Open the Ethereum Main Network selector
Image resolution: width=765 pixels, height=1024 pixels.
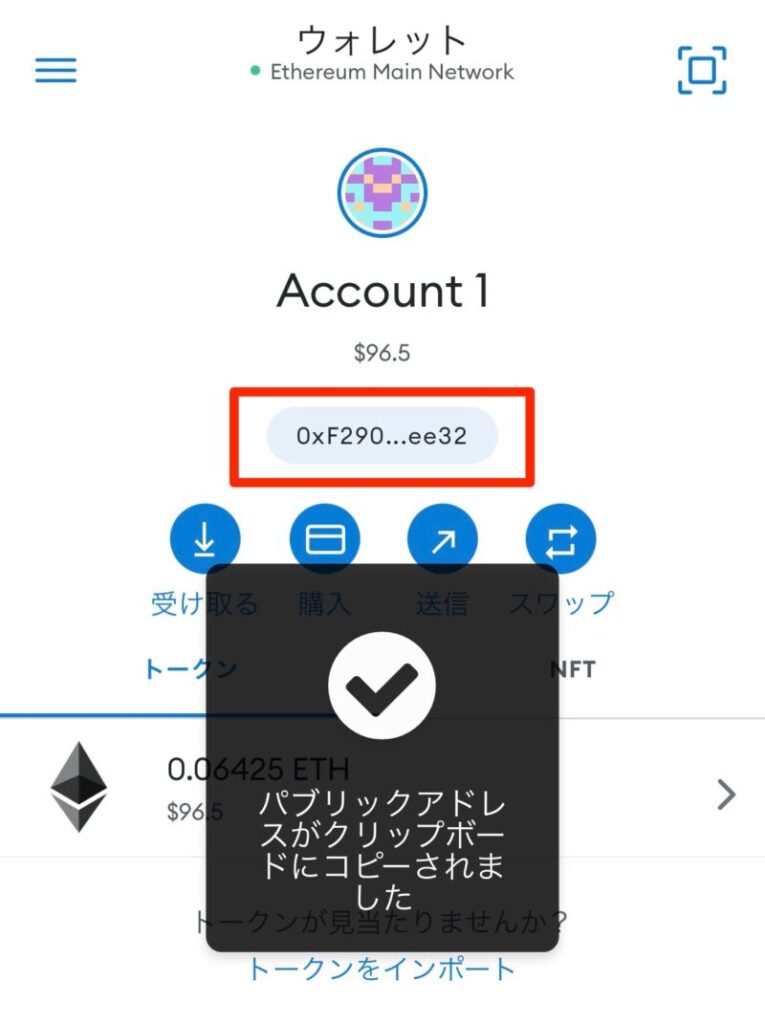(382, 72)
